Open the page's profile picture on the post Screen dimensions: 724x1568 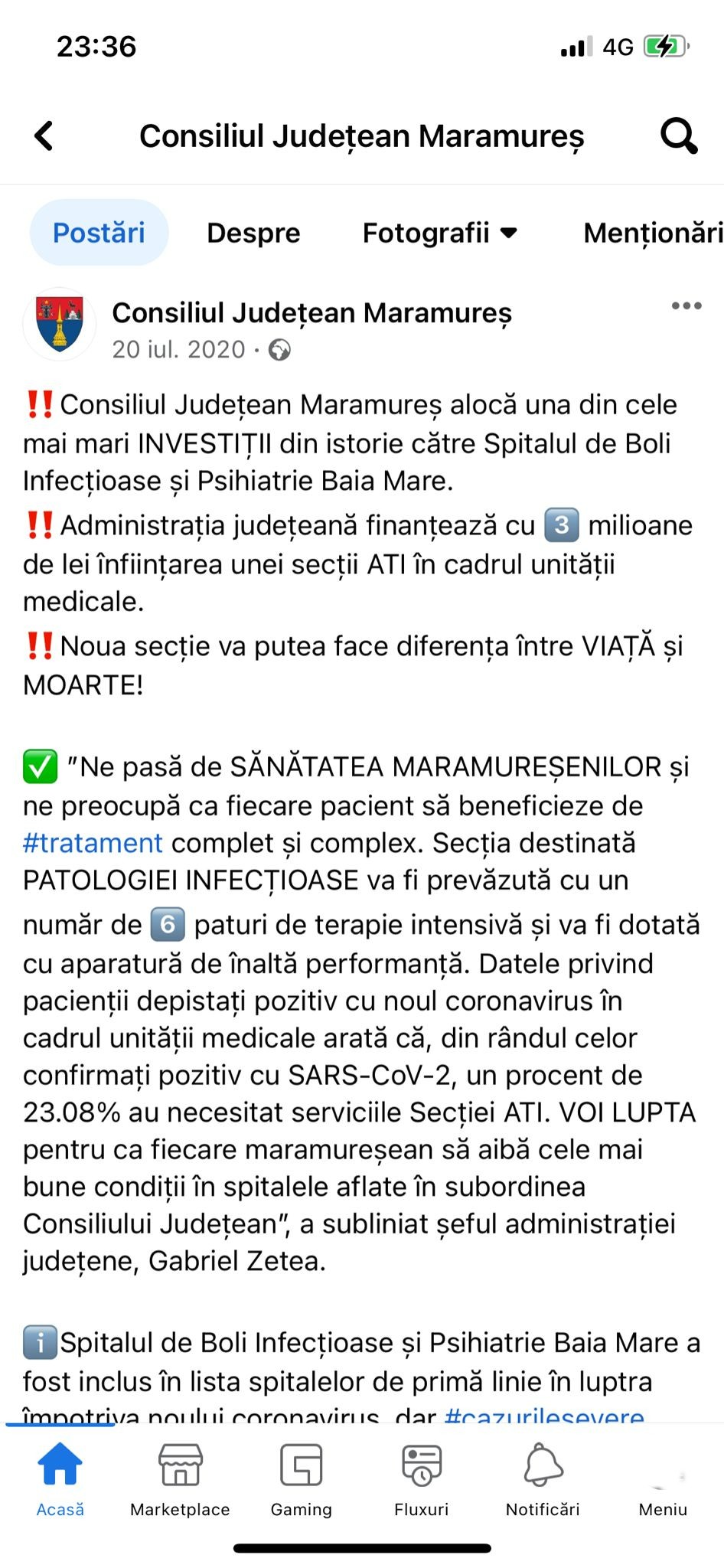pos(60,325)
